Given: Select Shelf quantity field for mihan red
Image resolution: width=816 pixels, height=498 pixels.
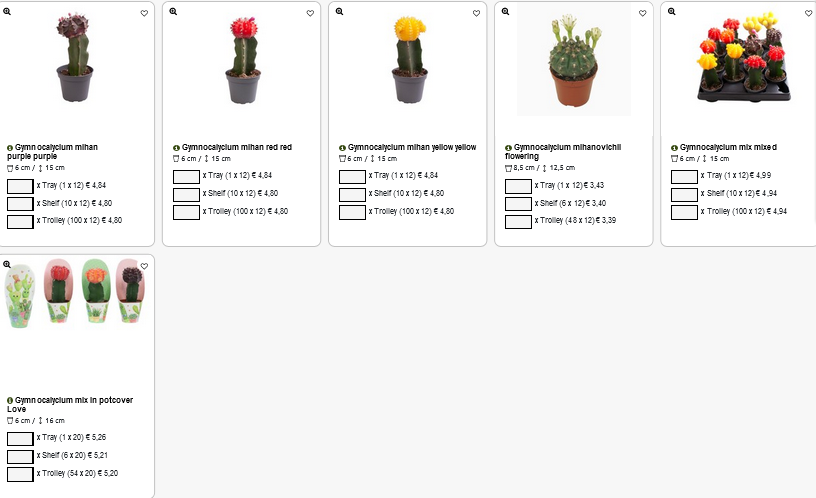Looking at the screenshot, I should click(x=186, y=194).
